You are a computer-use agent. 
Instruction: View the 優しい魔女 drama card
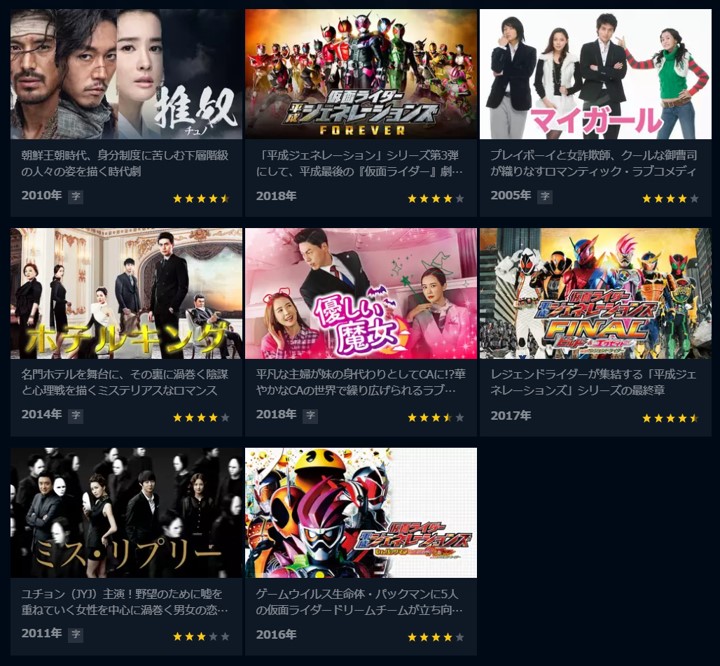point(361,294)
